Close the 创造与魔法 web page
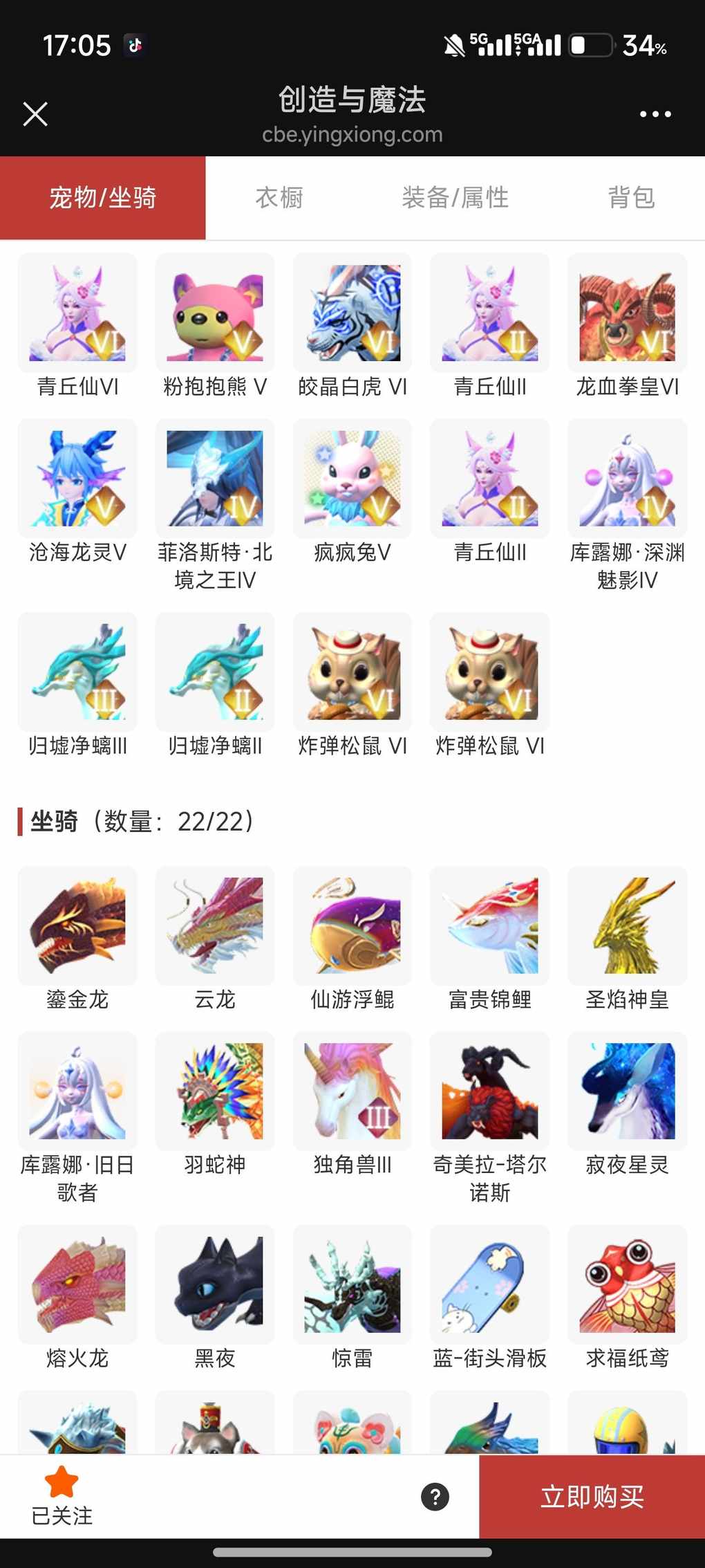This screenshot has height=1568, width=705. (x=35, y=114)
